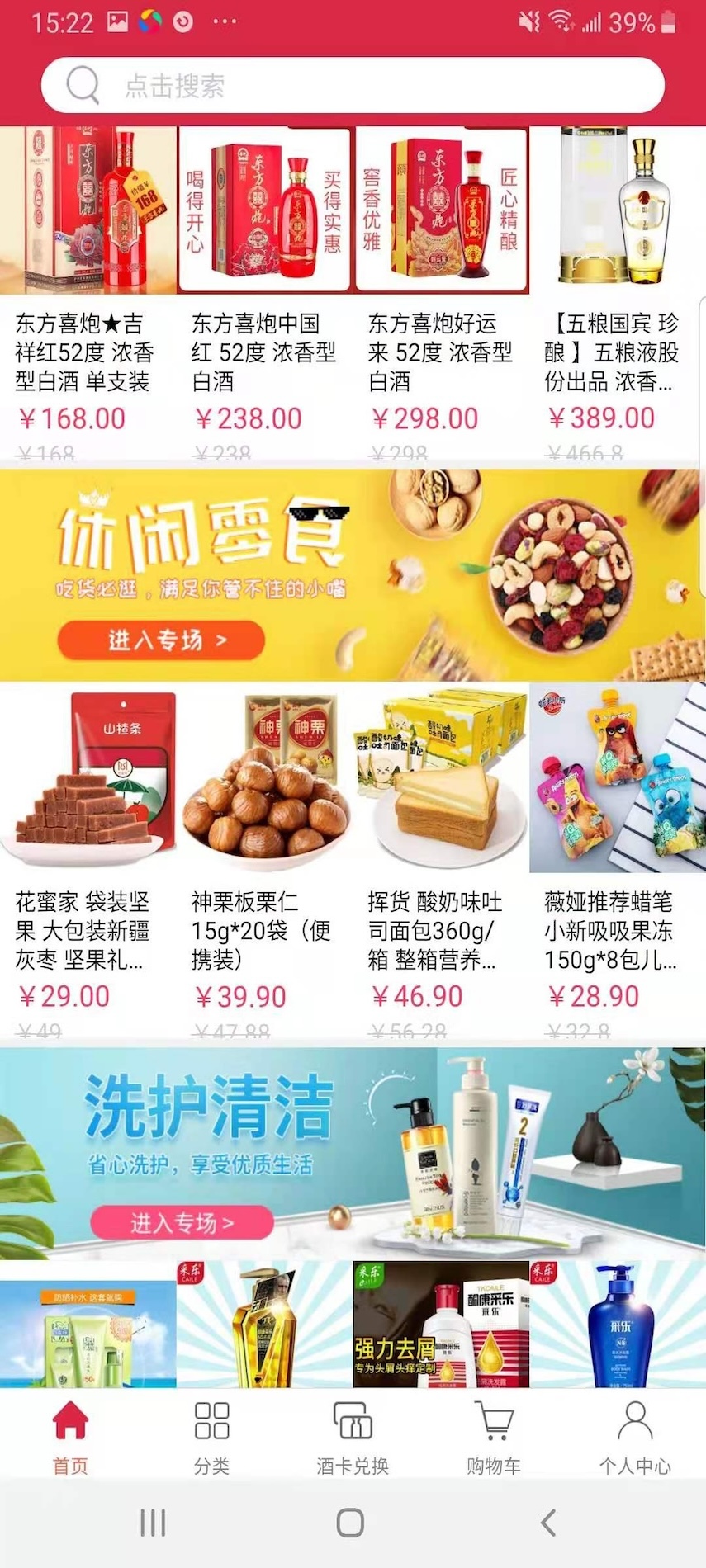Tap the system home button
The width and height of the screenshot is (706, 1568).
click(x=351, y=1523)
